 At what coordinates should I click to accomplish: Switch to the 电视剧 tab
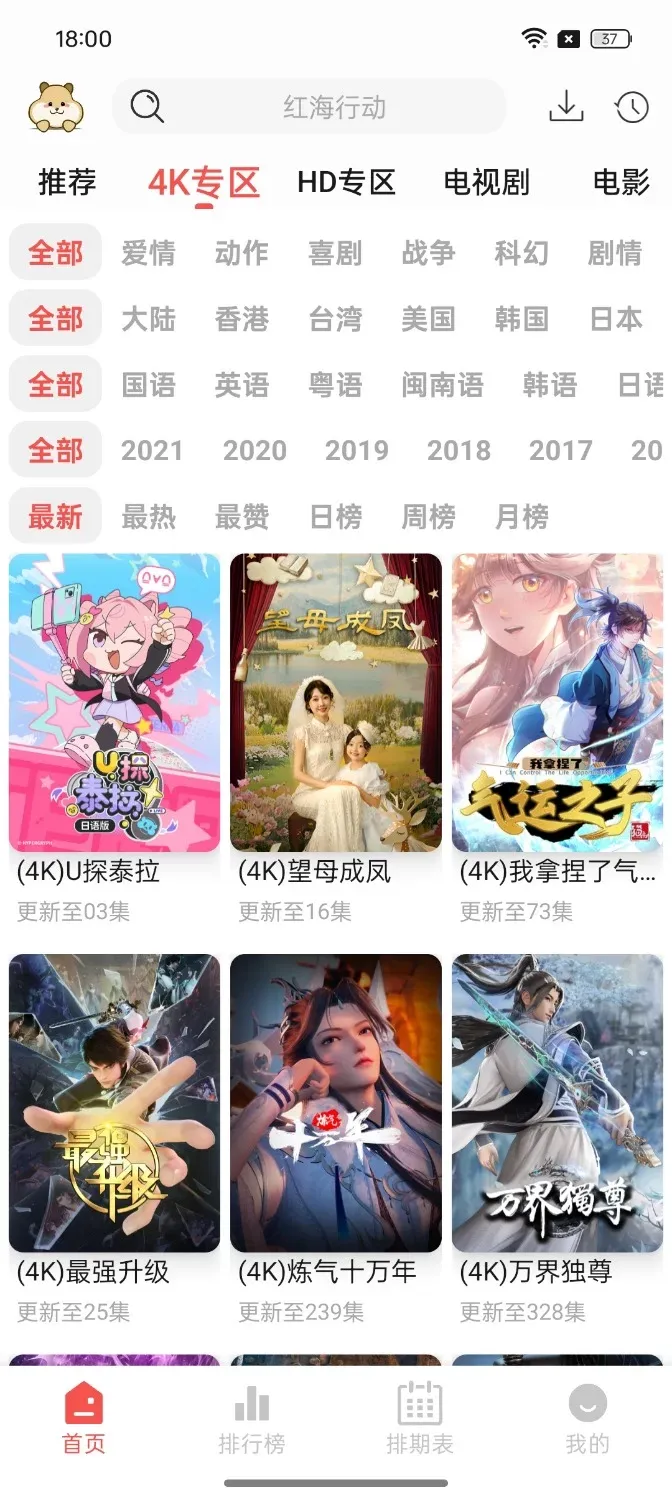(x=486, y=182)
